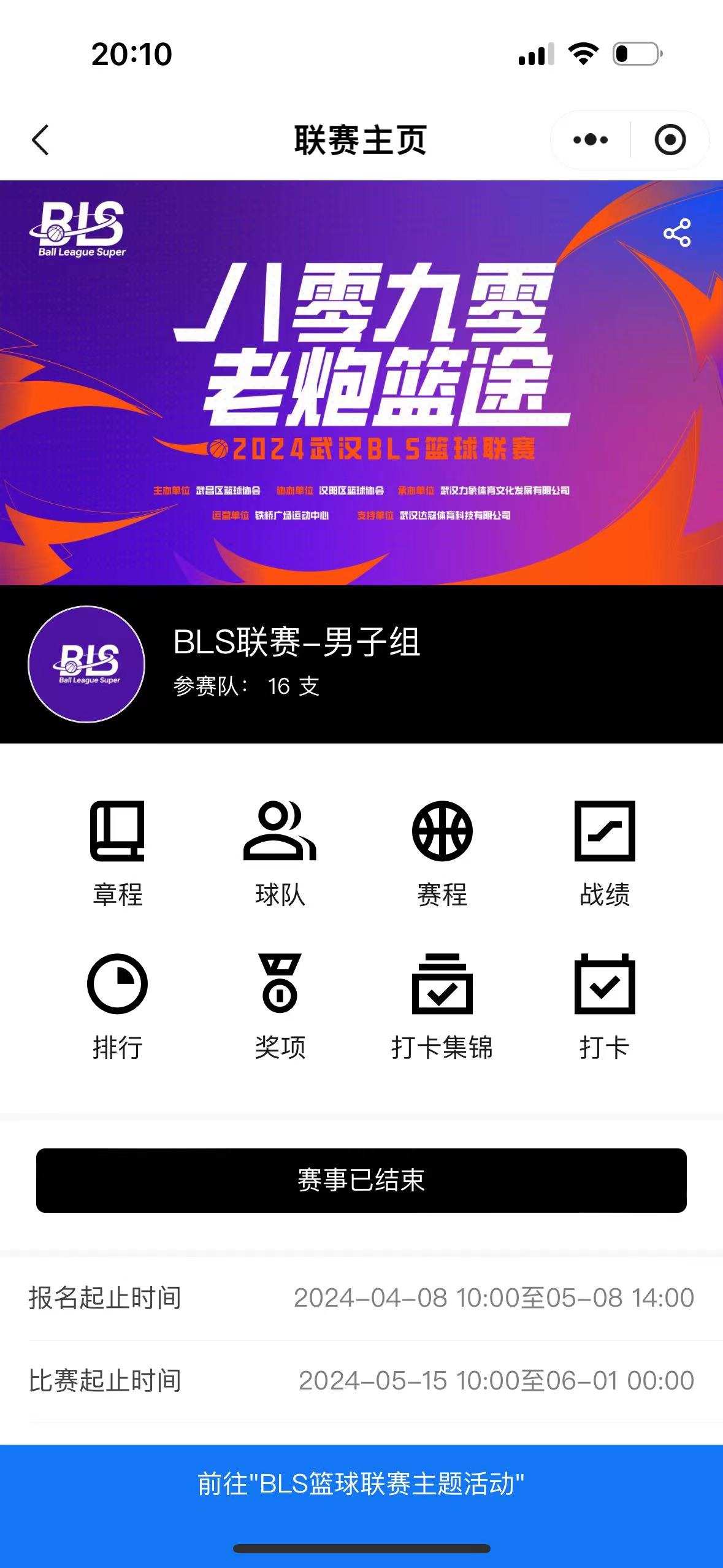The width and height of the screenshot is (723, 1568).
Task: Go back using the top-left arrow
Action: click(40, 140)
